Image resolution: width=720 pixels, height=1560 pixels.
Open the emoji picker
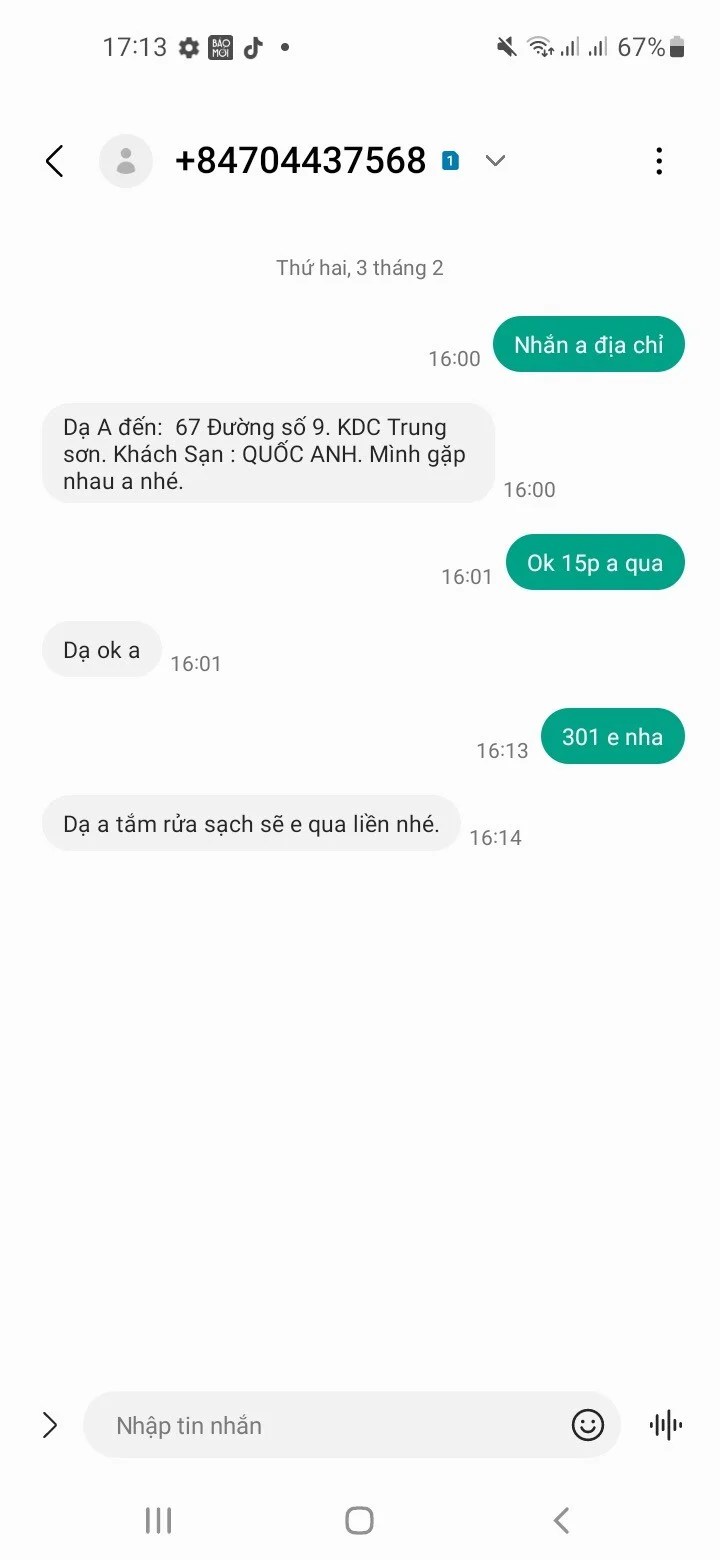pyautogui.click(x=588, y=1425)
